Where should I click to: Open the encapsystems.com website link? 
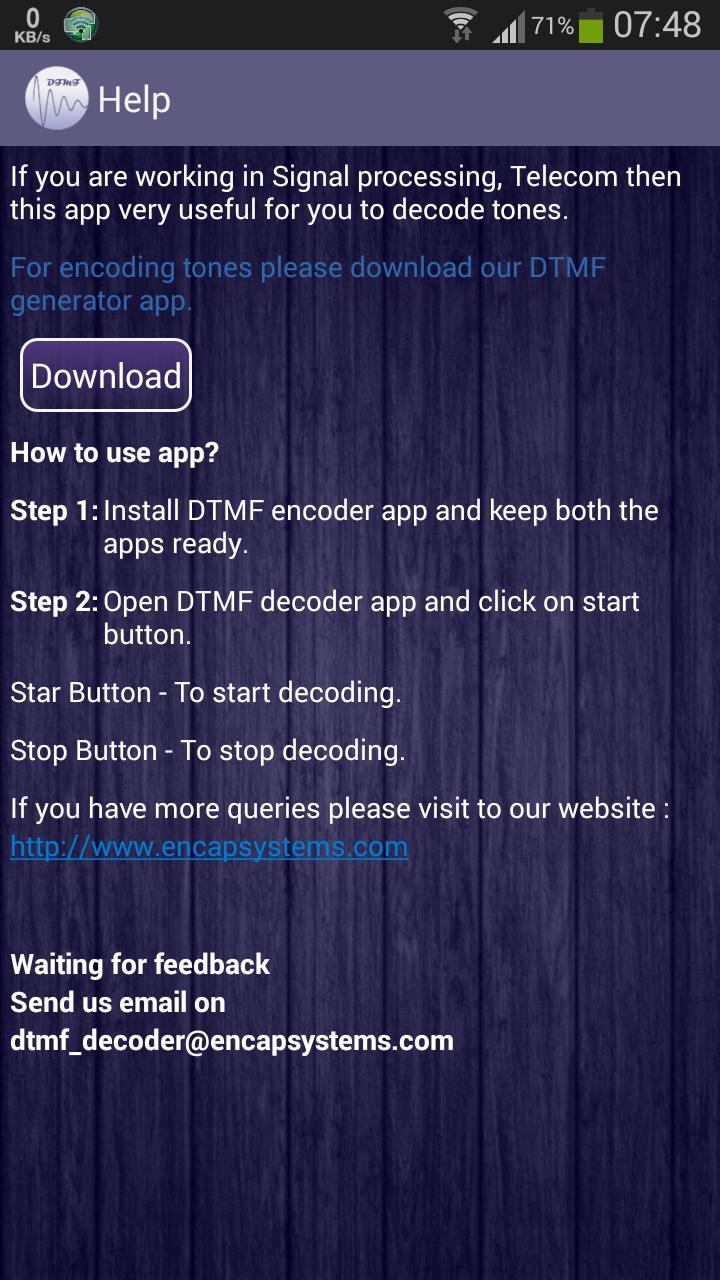pyautogui.click(x=208, y=845)
